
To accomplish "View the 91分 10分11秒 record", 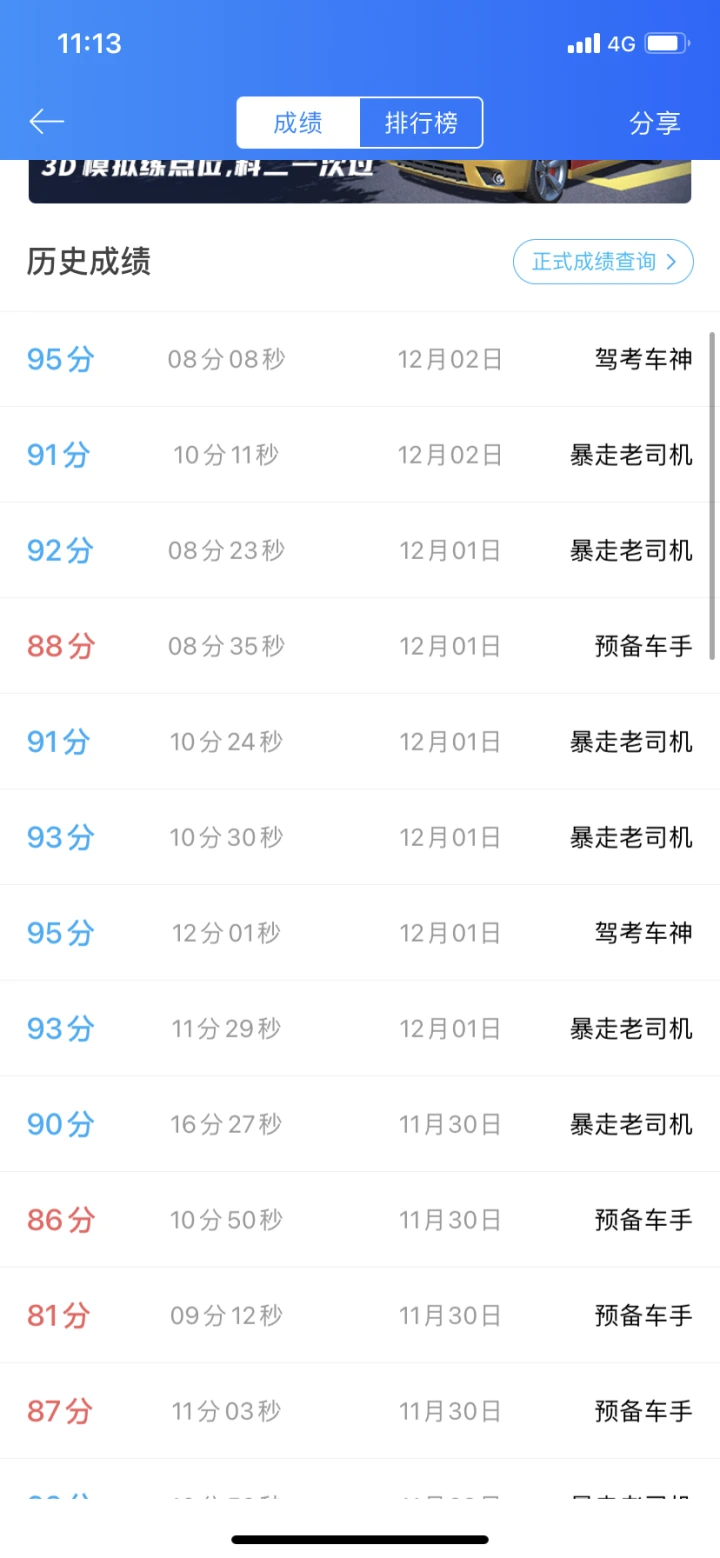I will (x=360, y=455).
